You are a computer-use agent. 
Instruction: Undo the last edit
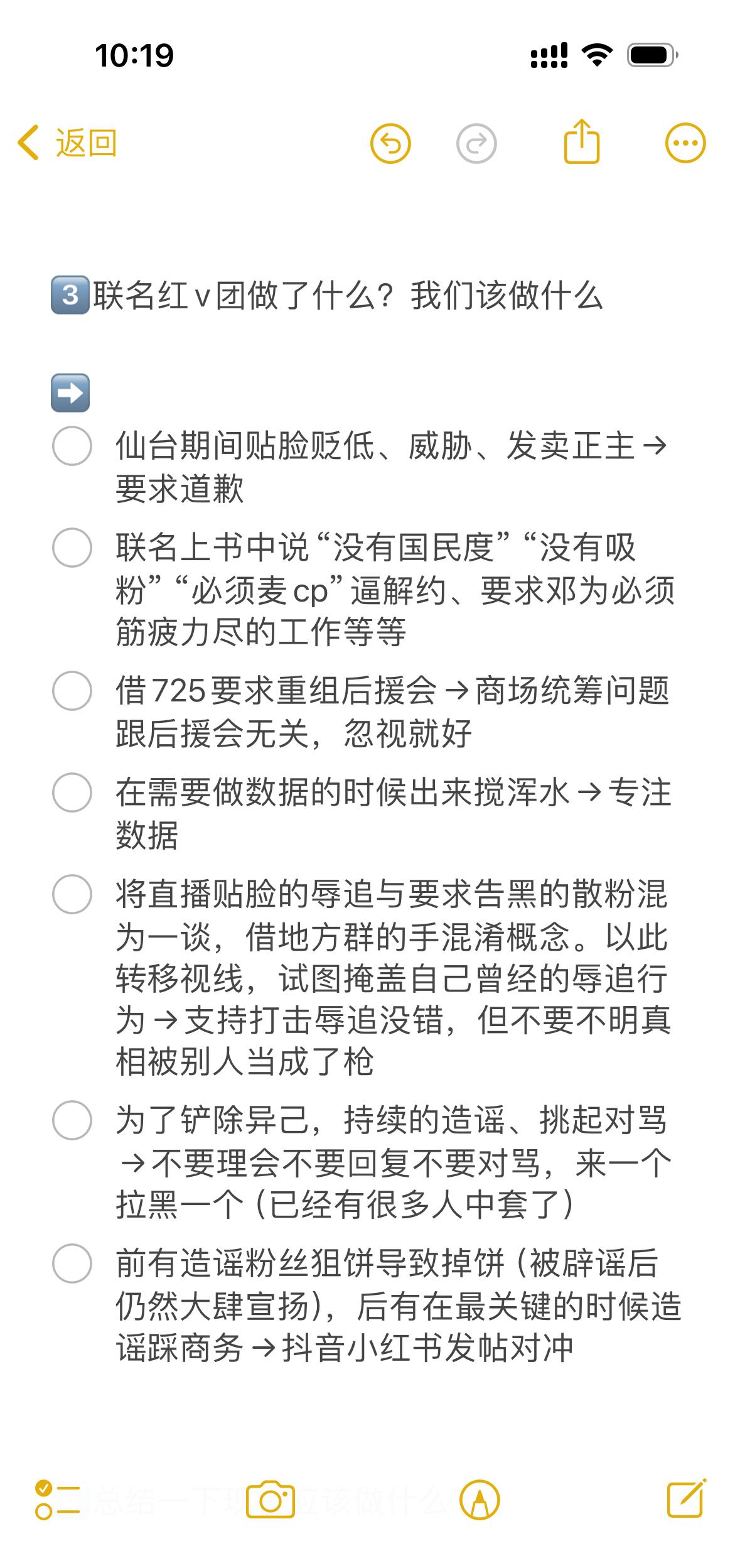point(390,144)
